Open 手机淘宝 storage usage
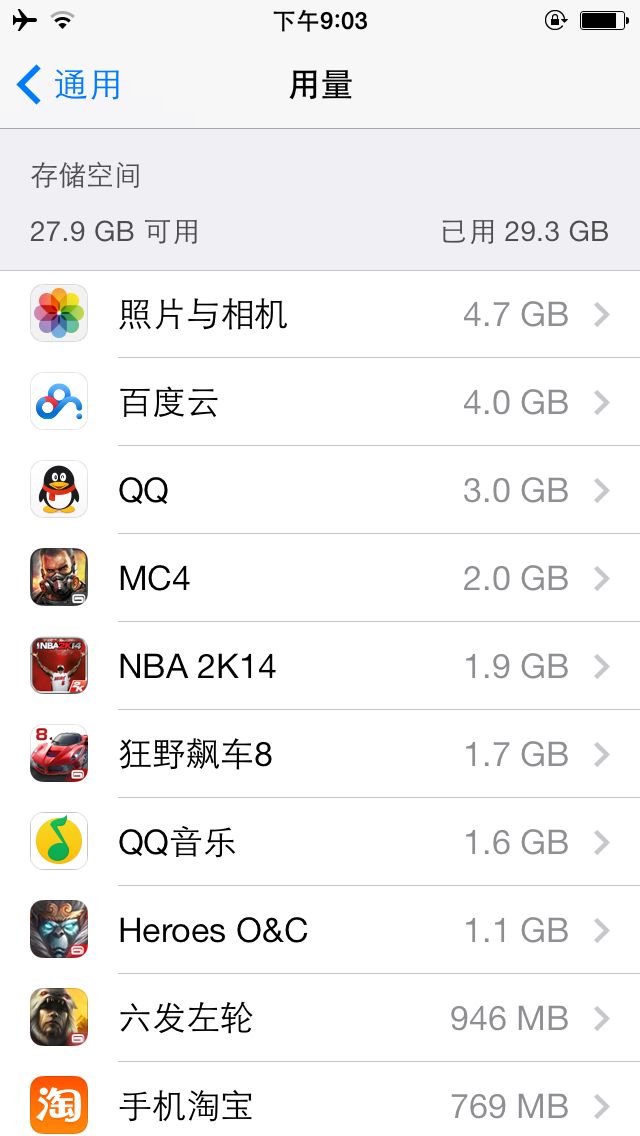 [x=320, y=1104]
